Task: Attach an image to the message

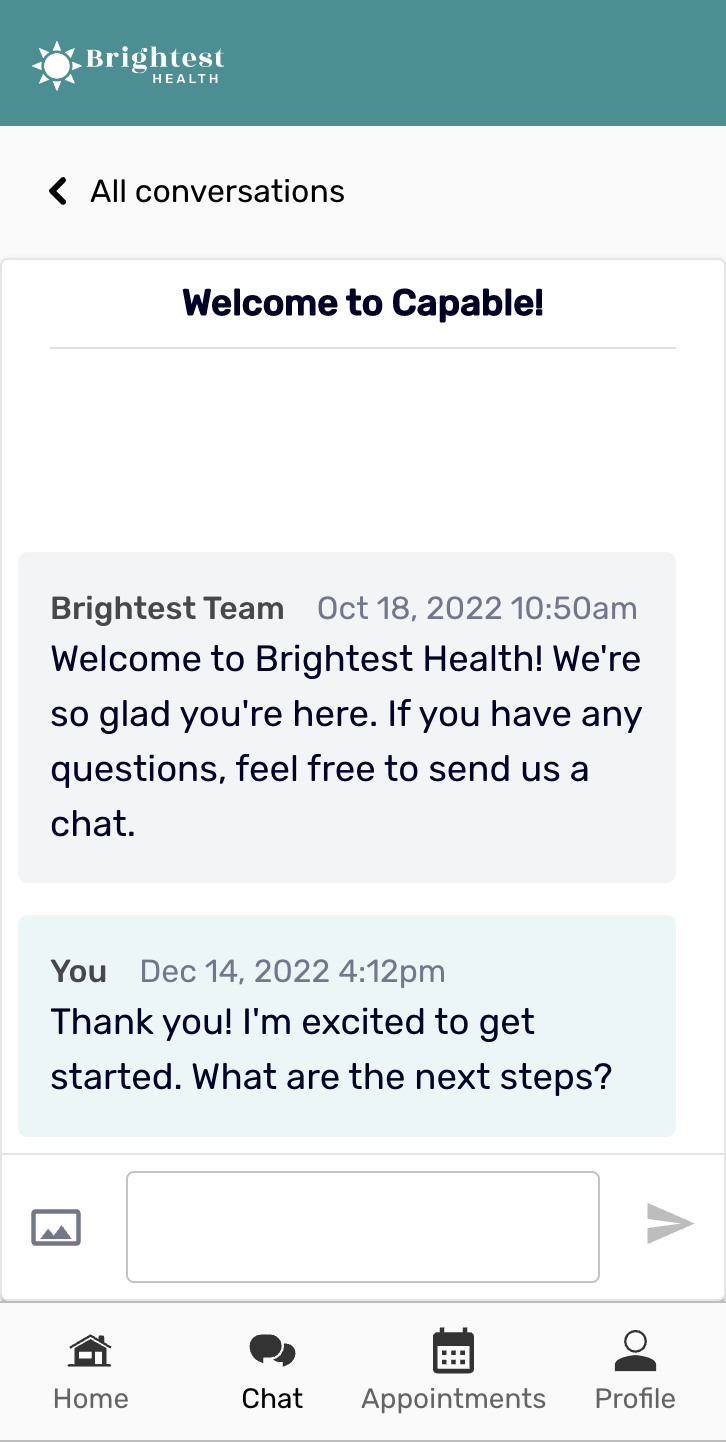Action: pyautogui.click(x=56, y=1227)
